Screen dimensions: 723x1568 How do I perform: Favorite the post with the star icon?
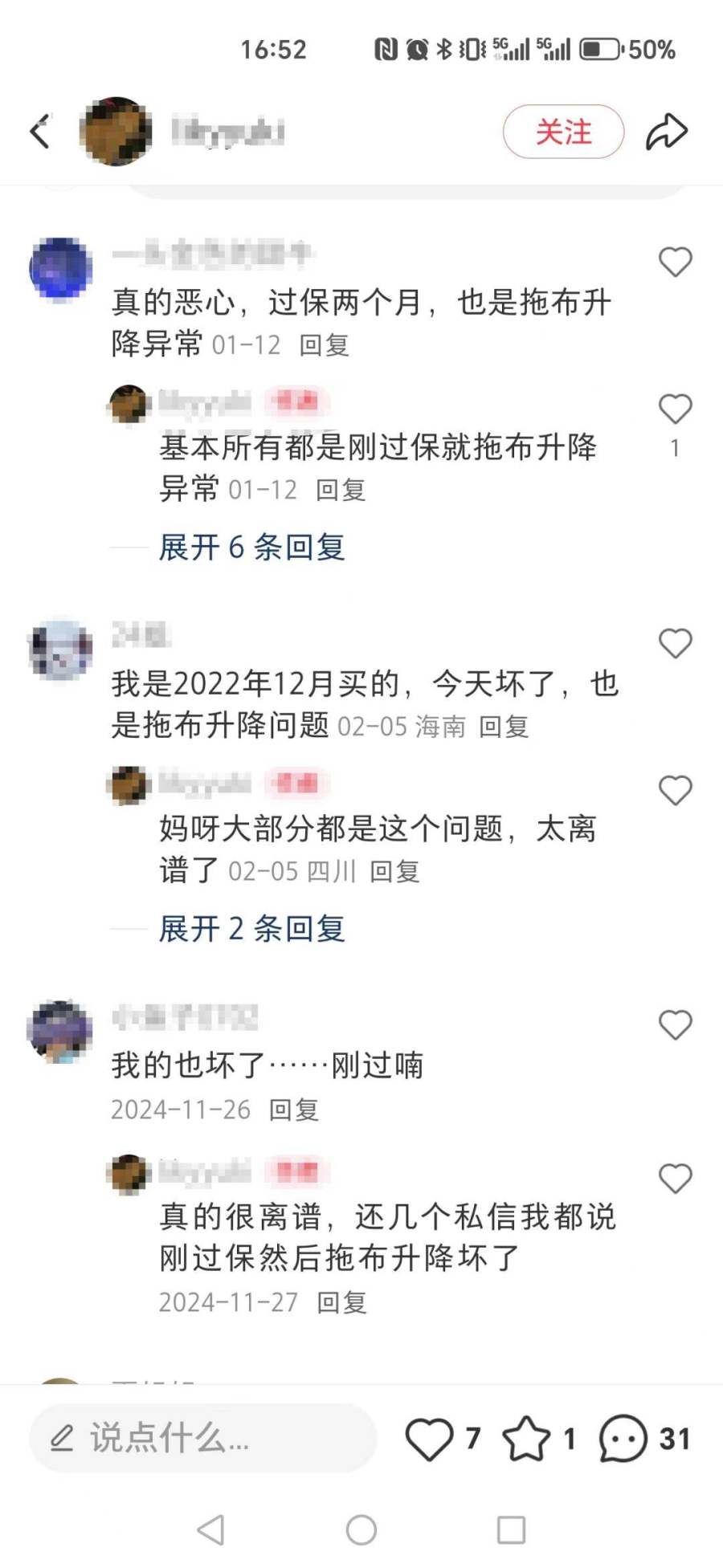click(x=526, y=1438)
